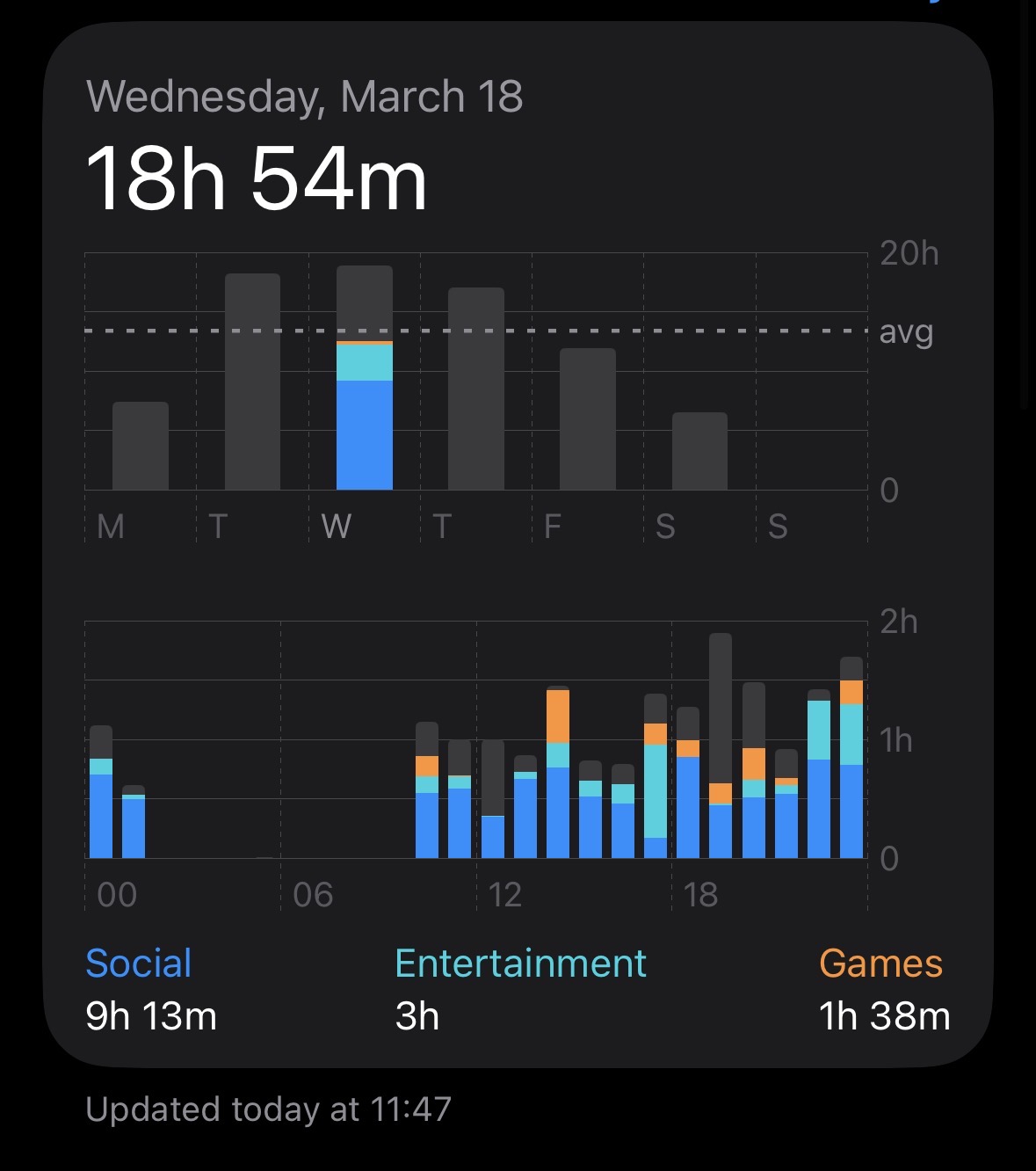1036x1171 pixels.
Task: Show Thursday's screen time bar
Action: click(476, 389)
